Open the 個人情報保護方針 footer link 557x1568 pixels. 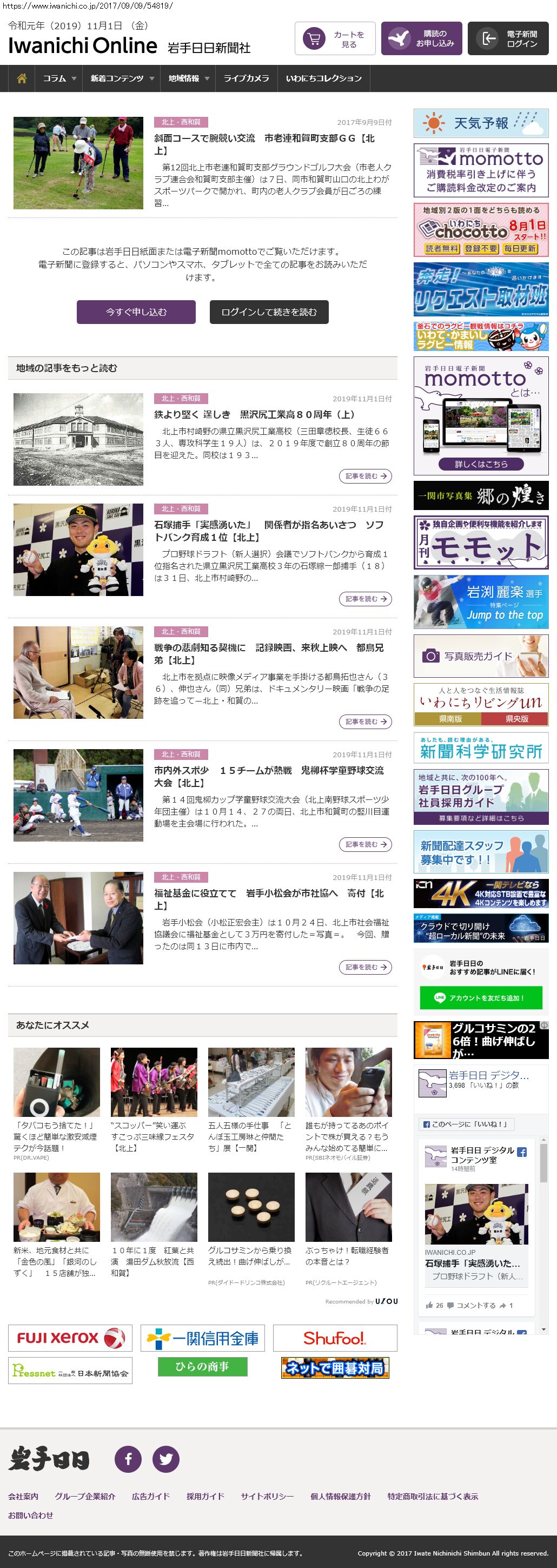tap(340, 1496)
